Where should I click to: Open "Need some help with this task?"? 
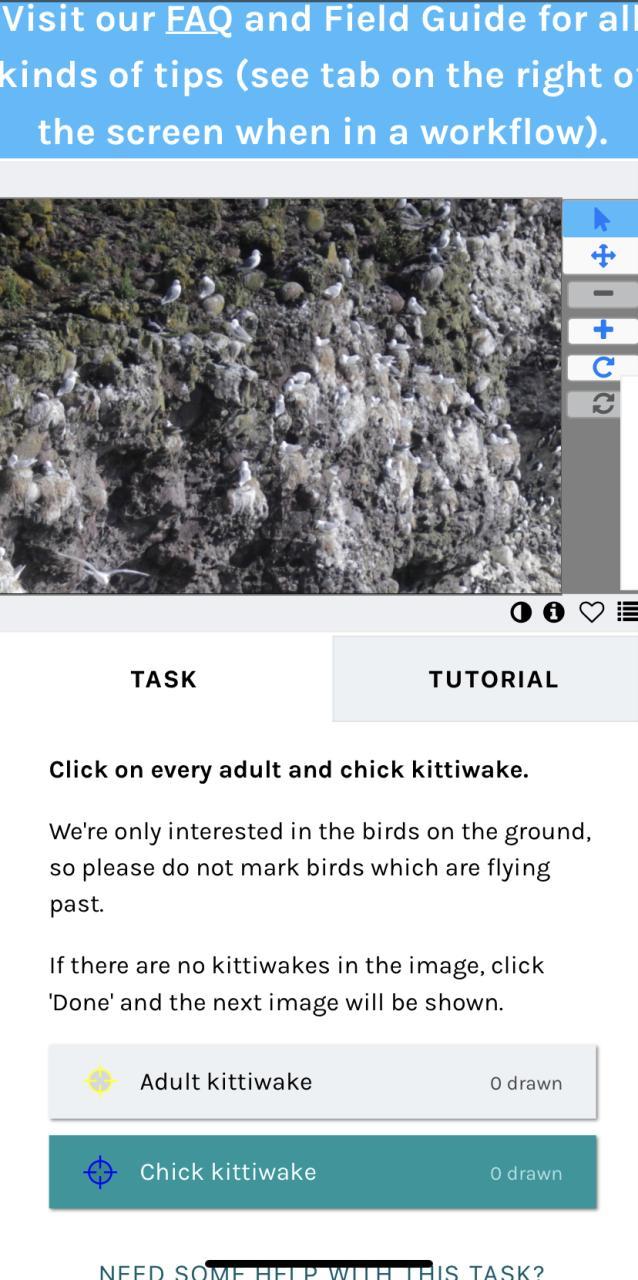click(x=321, y=1271)
